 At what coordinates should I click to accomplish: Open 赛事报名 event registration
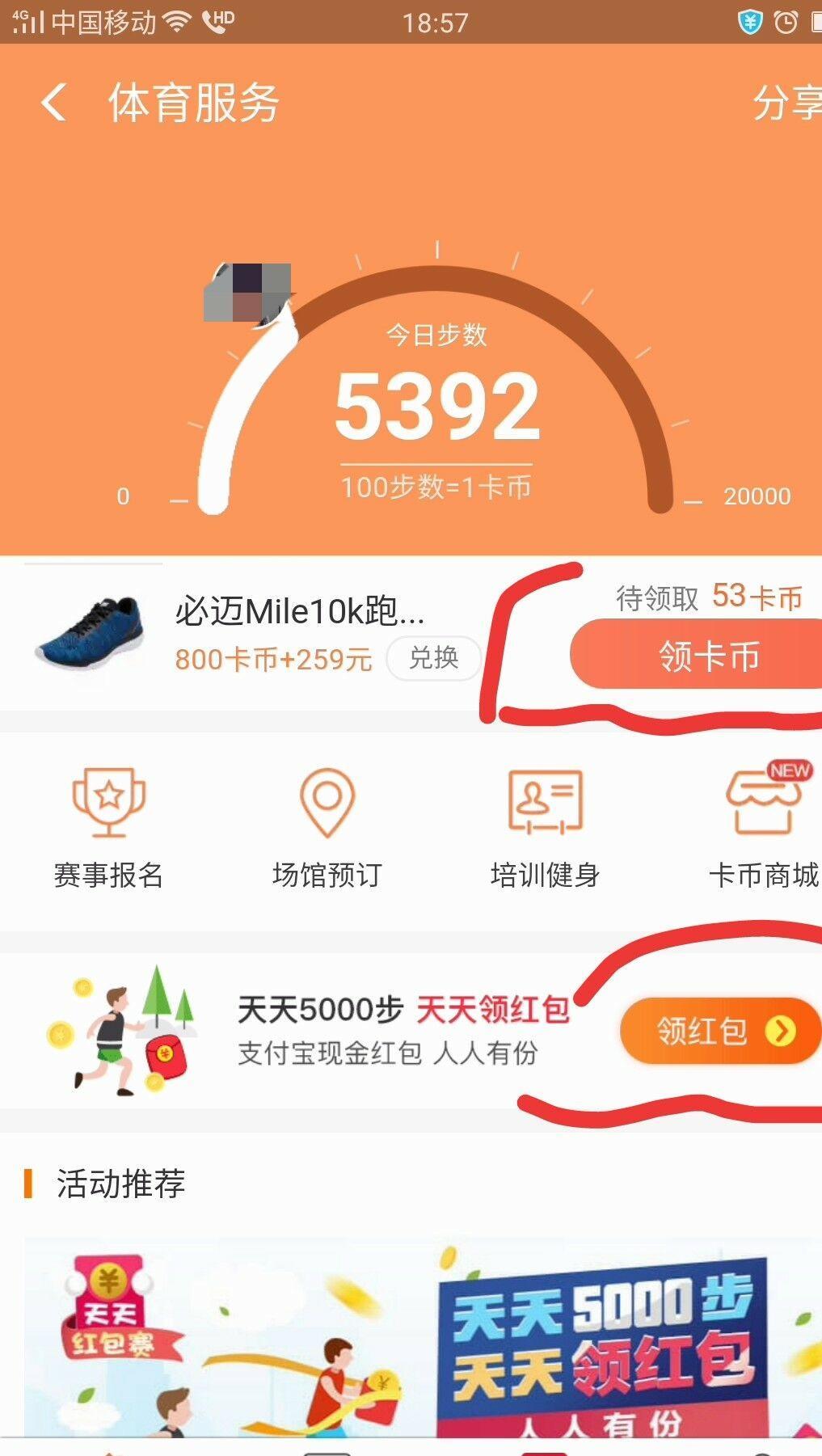pyautogui.click(x=108, y=829)
